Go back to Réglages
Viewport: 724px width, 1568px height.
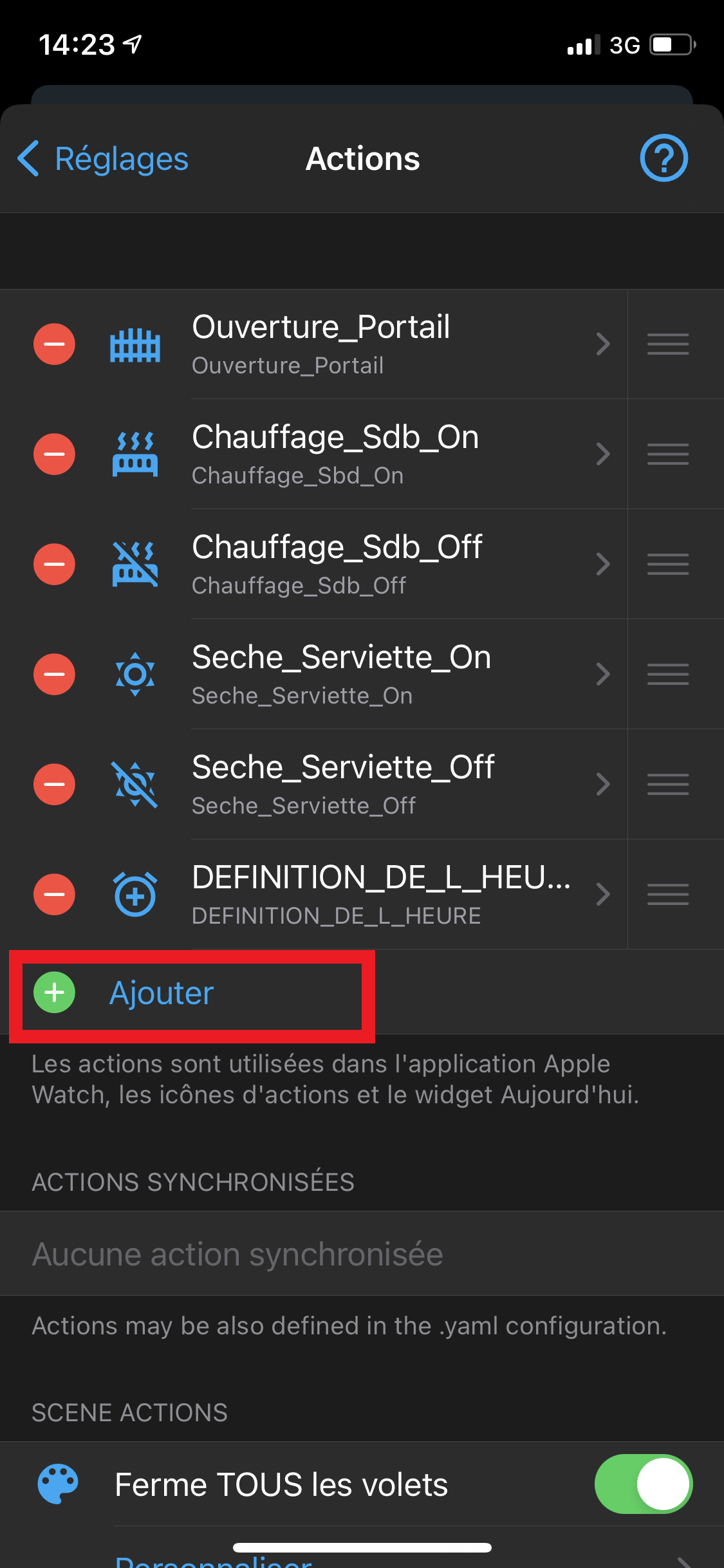click(x=103, y=159)
